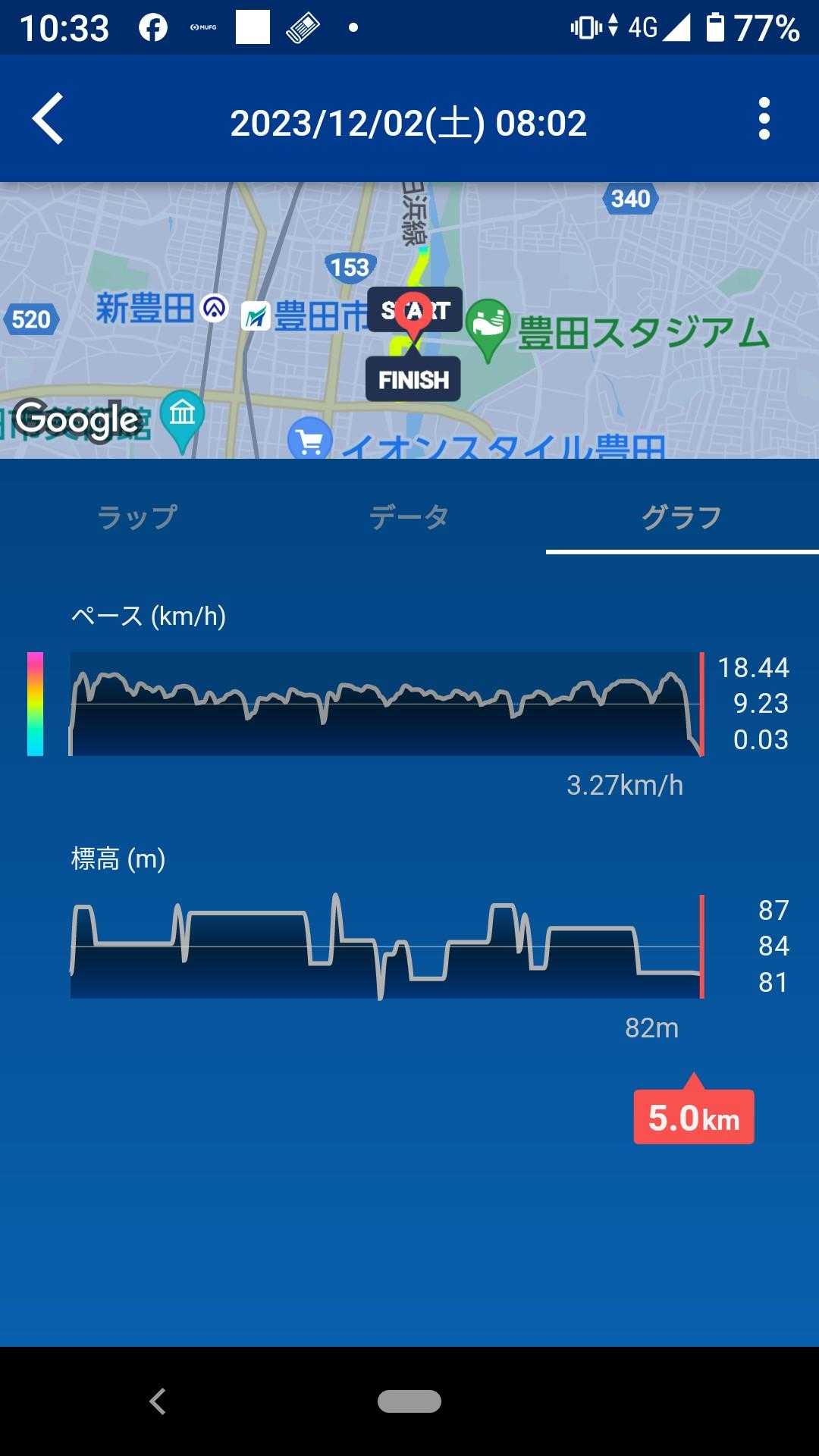
Task: Switch to the データ tab
Action: (x=409, y=517)
